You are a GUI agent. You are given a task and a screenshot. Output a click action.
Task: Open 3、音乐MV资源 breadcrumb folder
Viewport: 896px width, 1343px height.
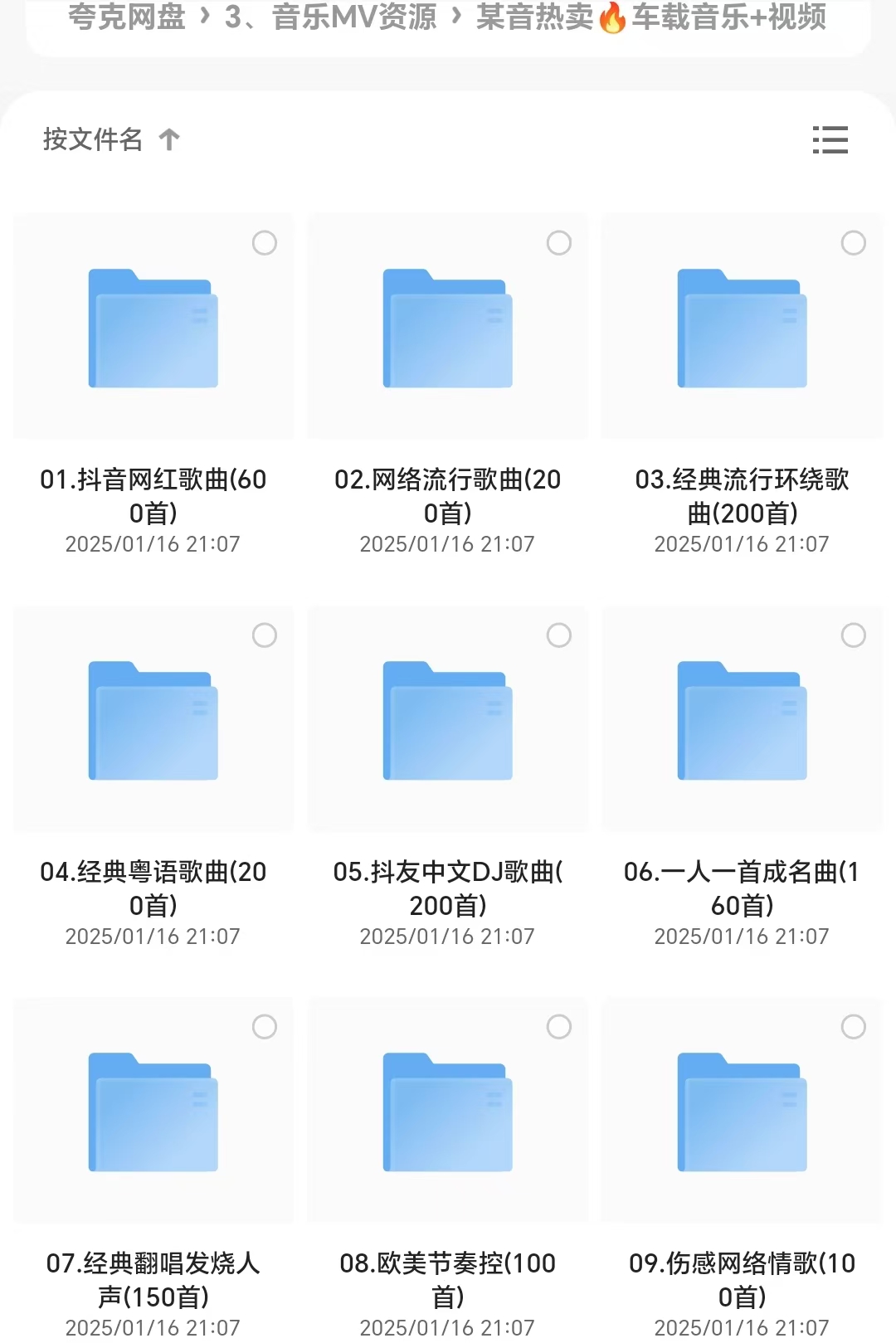(x=330, y=17)
